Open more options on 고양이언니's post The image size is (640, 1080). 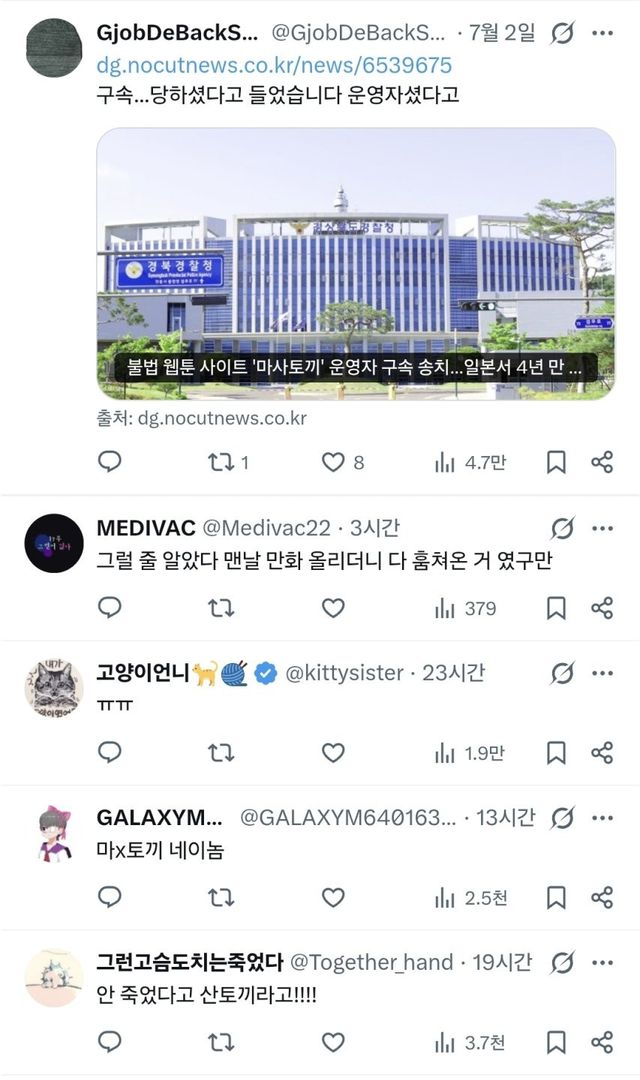602,673
